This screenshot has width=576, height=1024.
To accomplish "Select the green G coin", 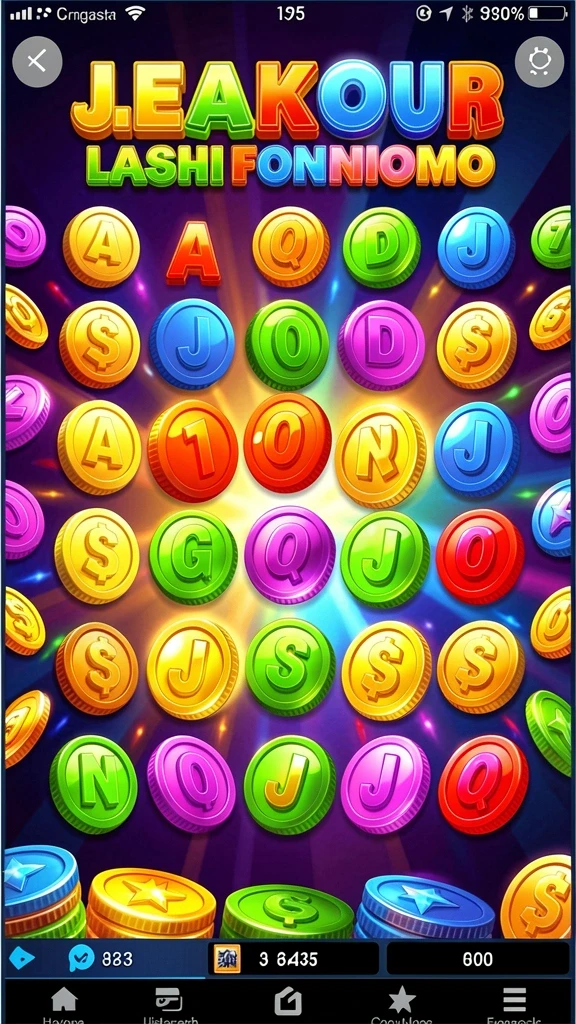I will coord(193,556).
